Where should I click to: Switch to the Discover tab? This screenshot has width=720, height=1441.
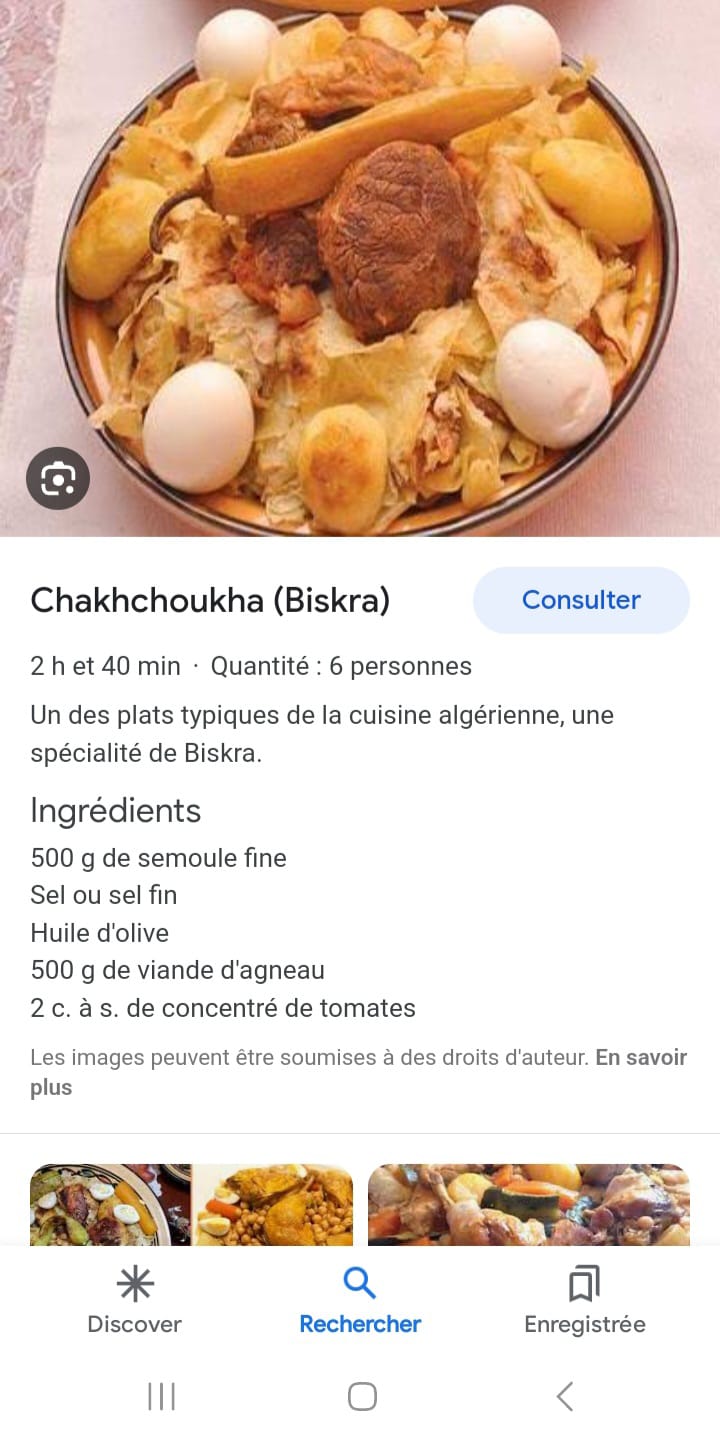point(134,1300)
